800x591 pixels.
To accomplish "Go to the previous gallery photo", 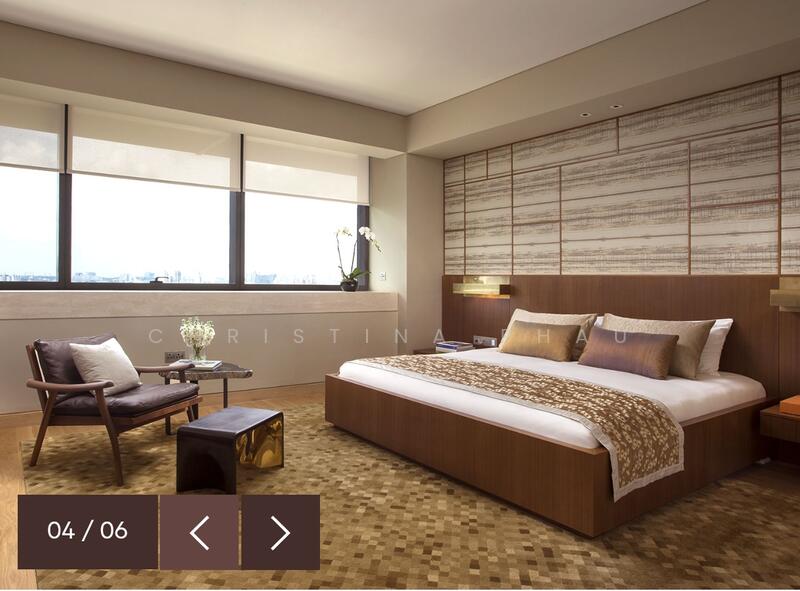I will [x=199, y=532].
